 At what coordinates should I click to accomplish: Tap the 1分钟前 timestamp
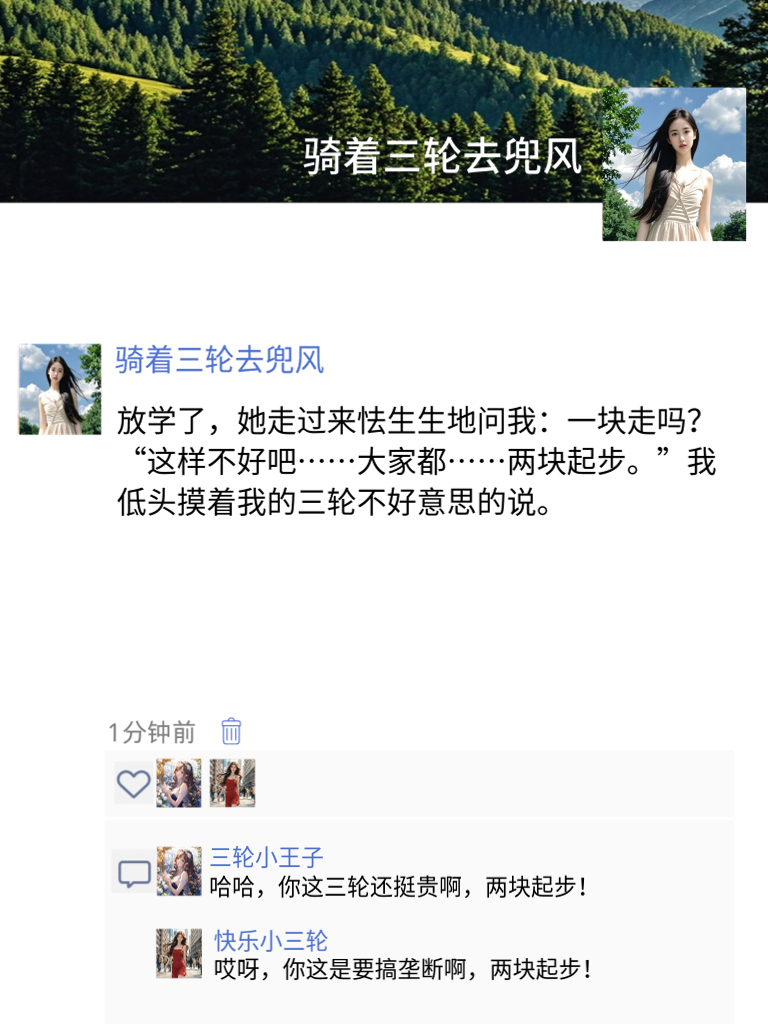tap(142, 733)
